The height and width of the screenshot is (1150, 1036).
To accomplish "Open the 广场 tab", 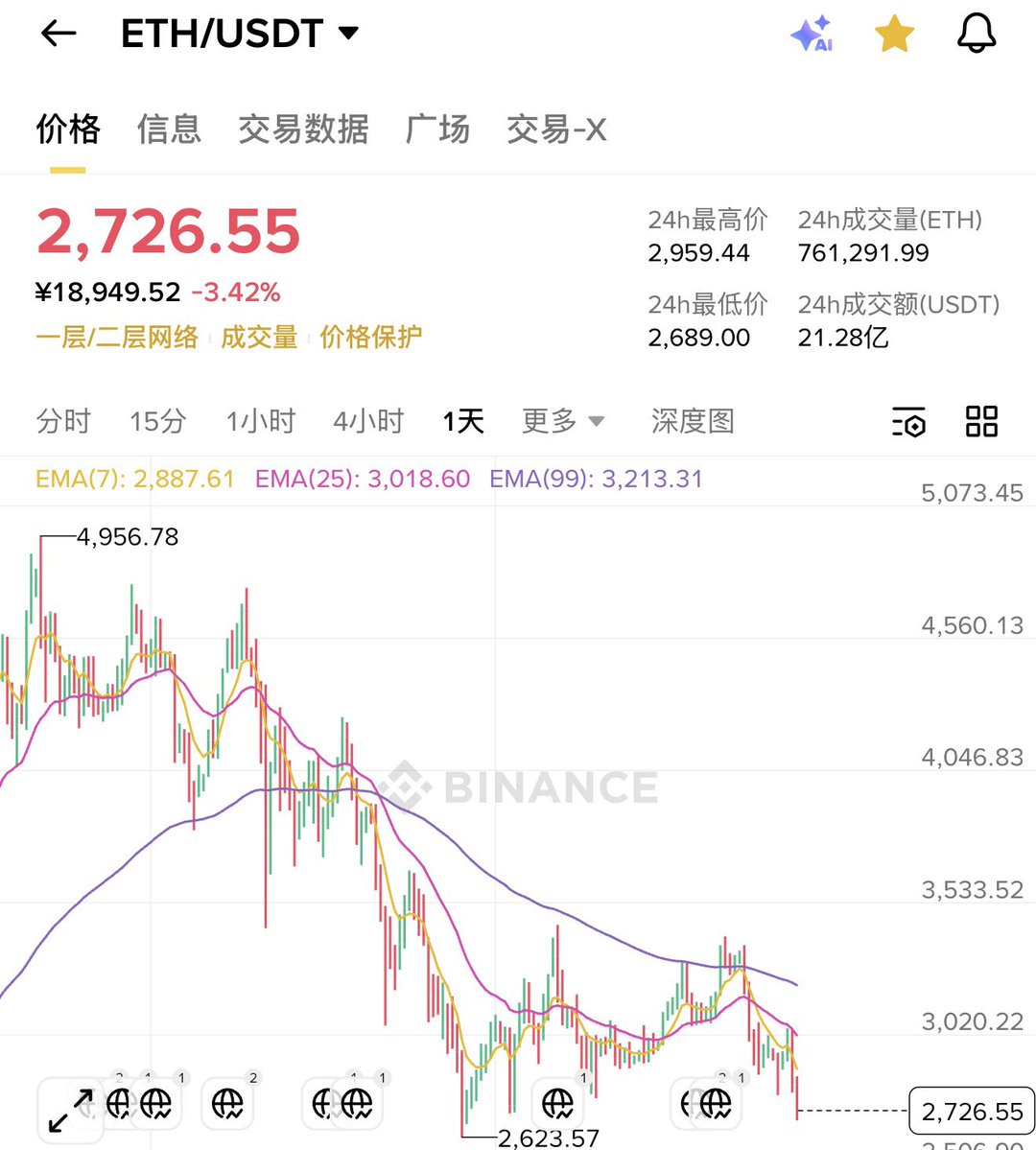I will click(437, 129).
